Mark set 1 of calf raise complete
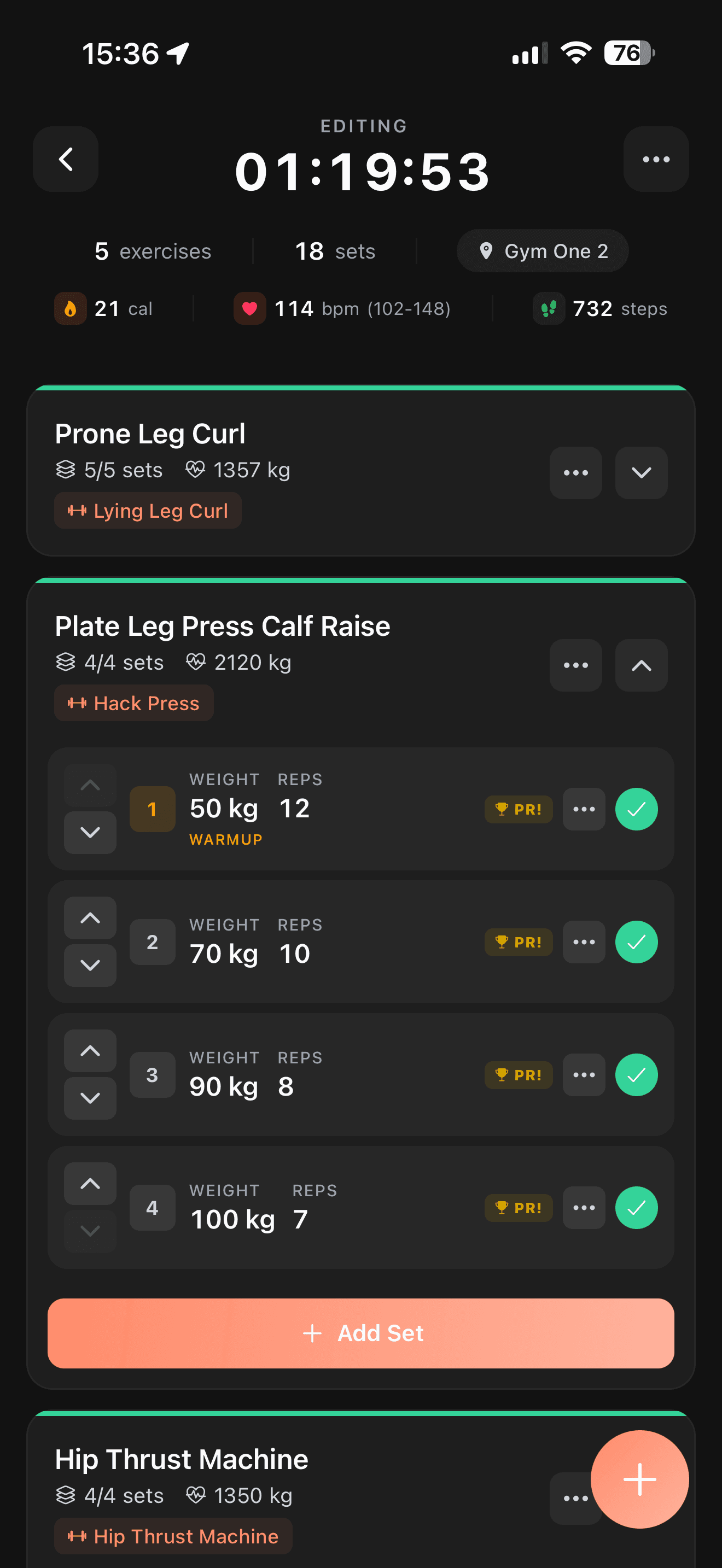This screenshot has width=722, height=1568. pyautogui.click(x=636, y=809)
